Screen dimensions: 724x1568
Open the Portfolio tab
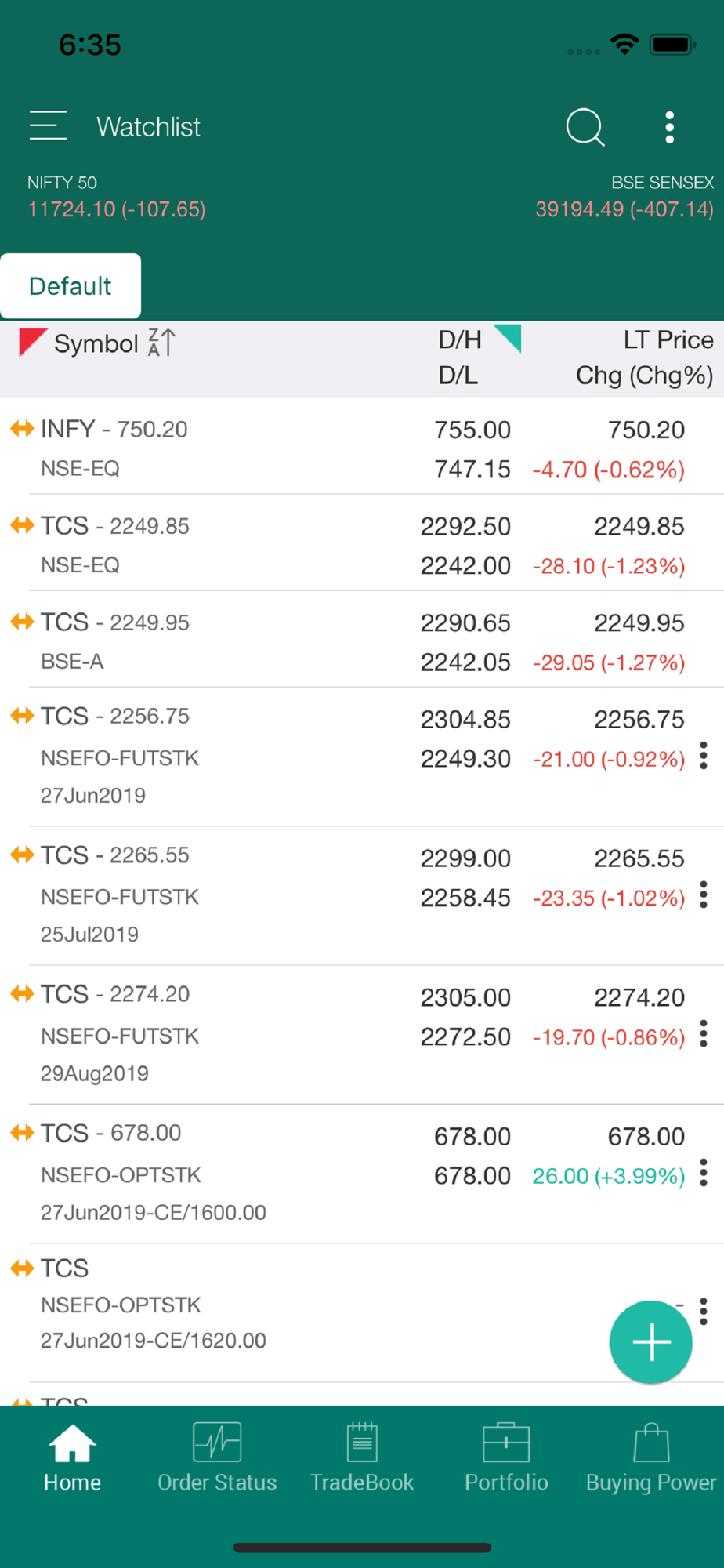(x=506, y=1458)
